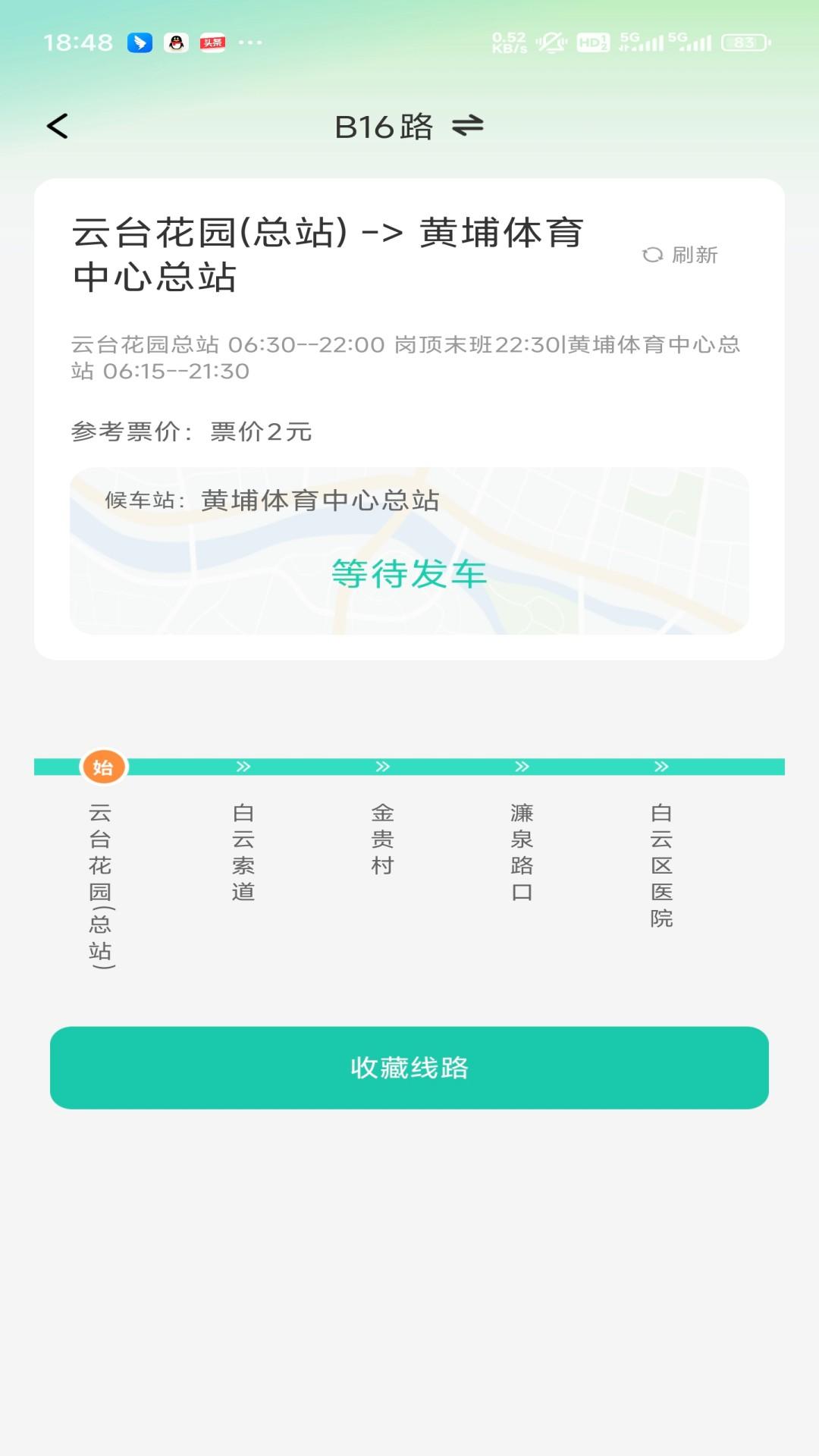Tap the QQ icon in status bar
The height and width of the screenshot is (1456, 819).
click(176, 43)
